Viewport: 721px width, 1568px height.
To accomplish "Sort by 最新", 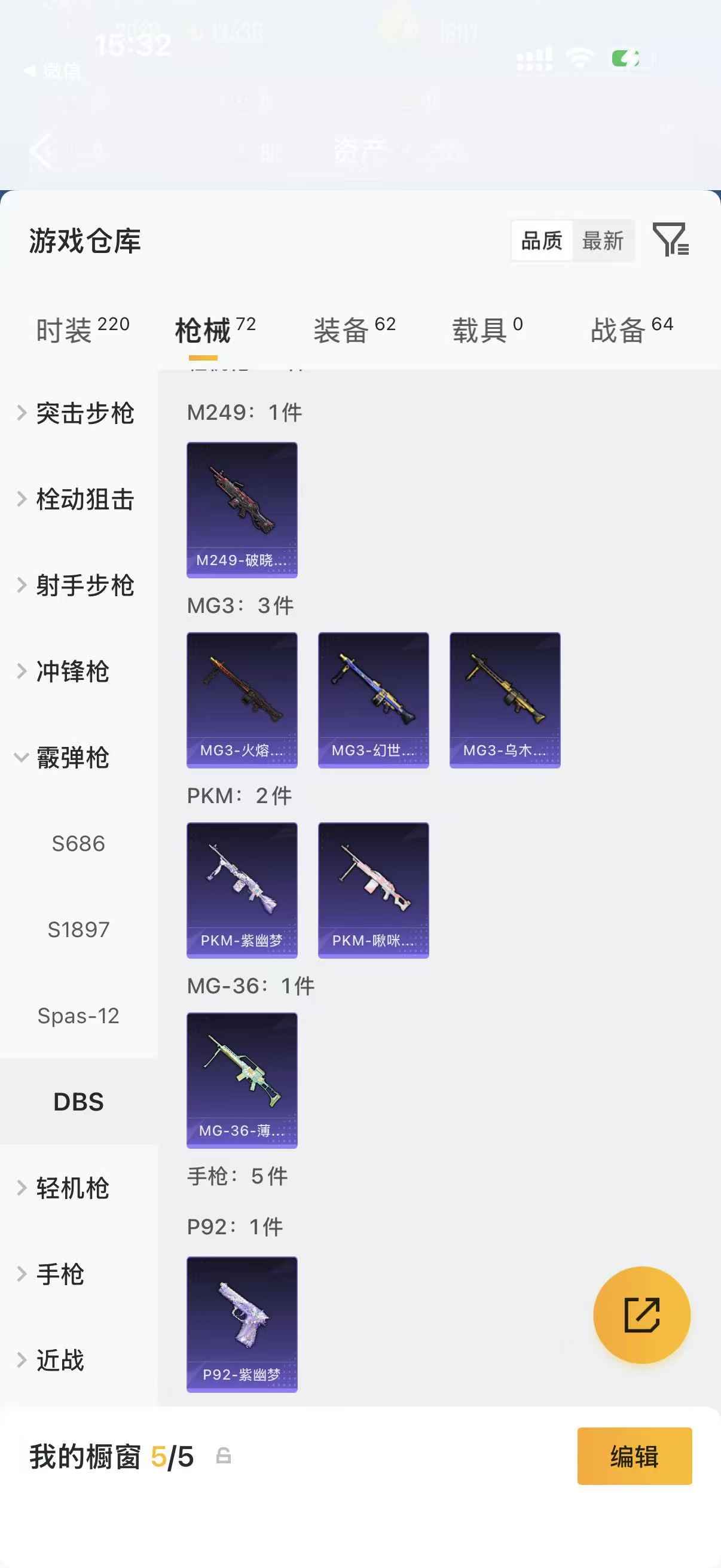I will click(x=603, y=241).
